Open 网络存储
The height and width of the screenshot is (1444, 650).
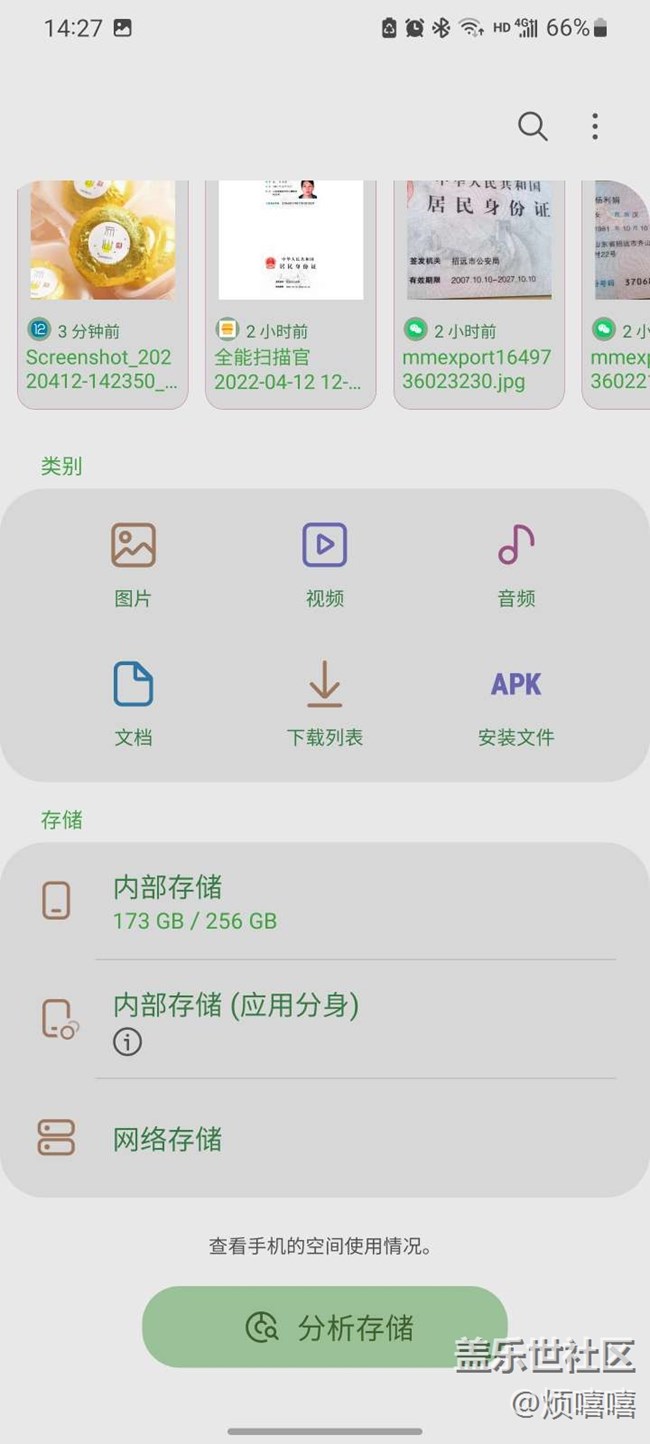coord(324,1138)
